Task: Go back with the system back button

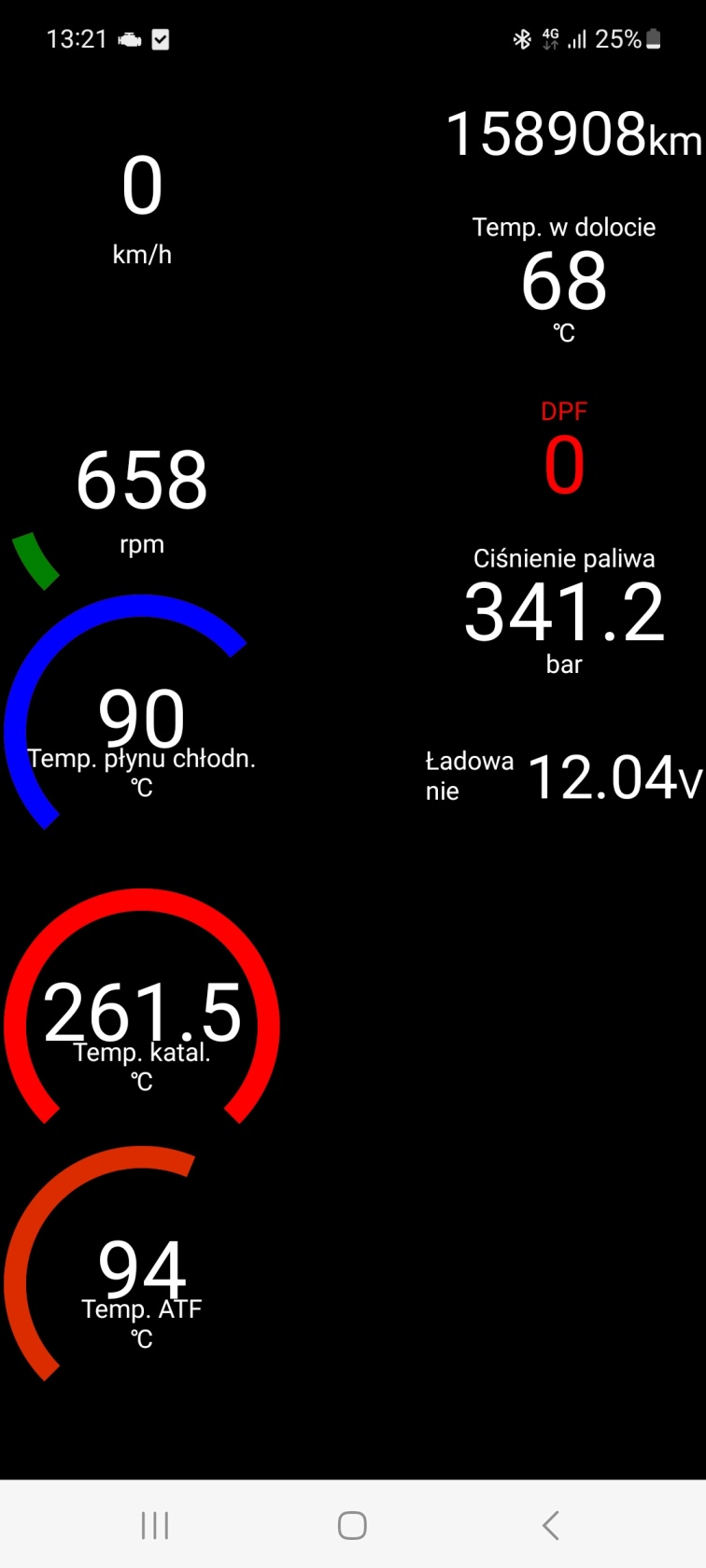Action: tap(550, 1525)
